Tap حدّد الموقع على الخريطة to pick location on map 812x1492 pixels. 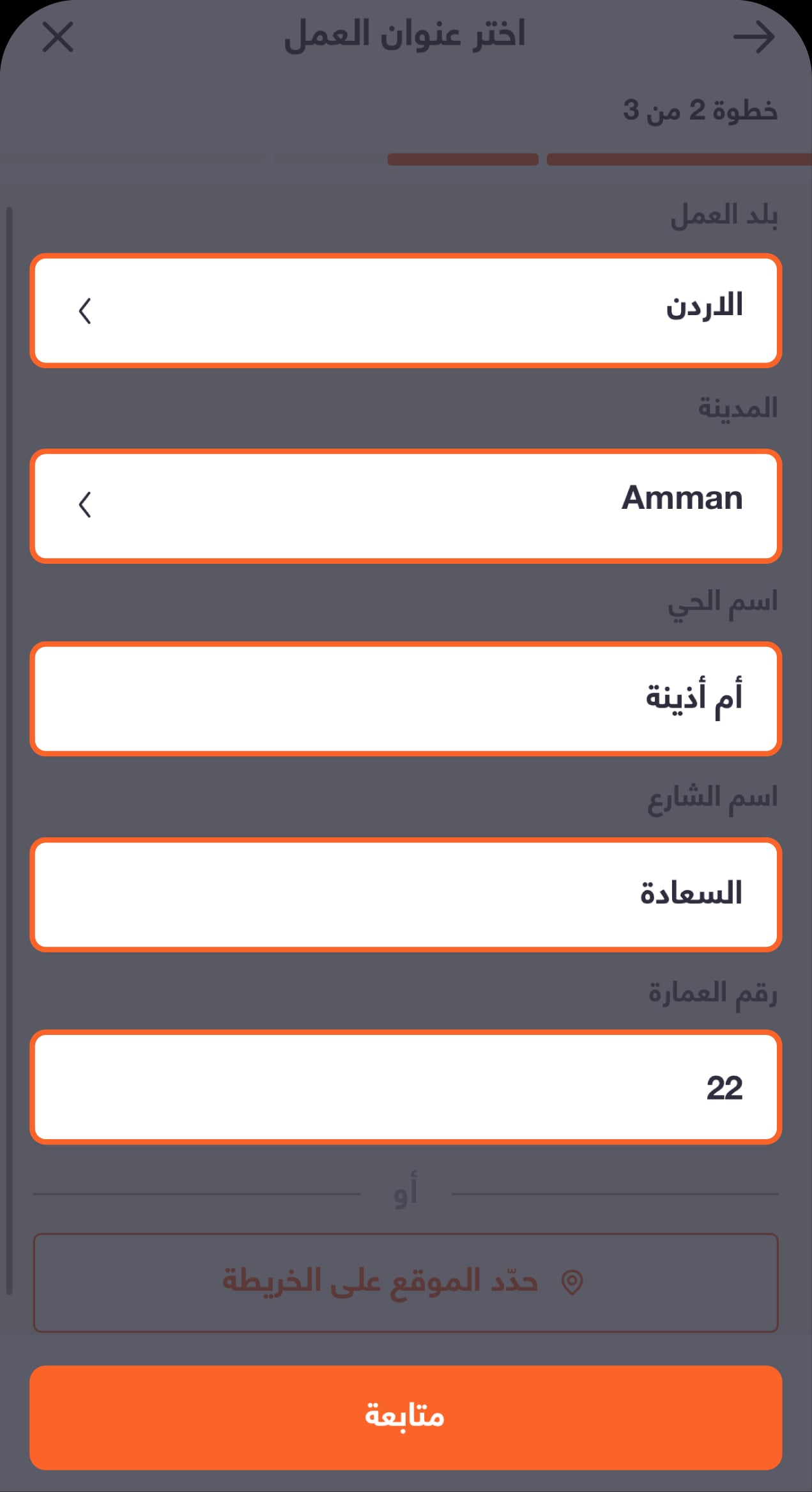pyautogui.click(x=406, y=1282)
